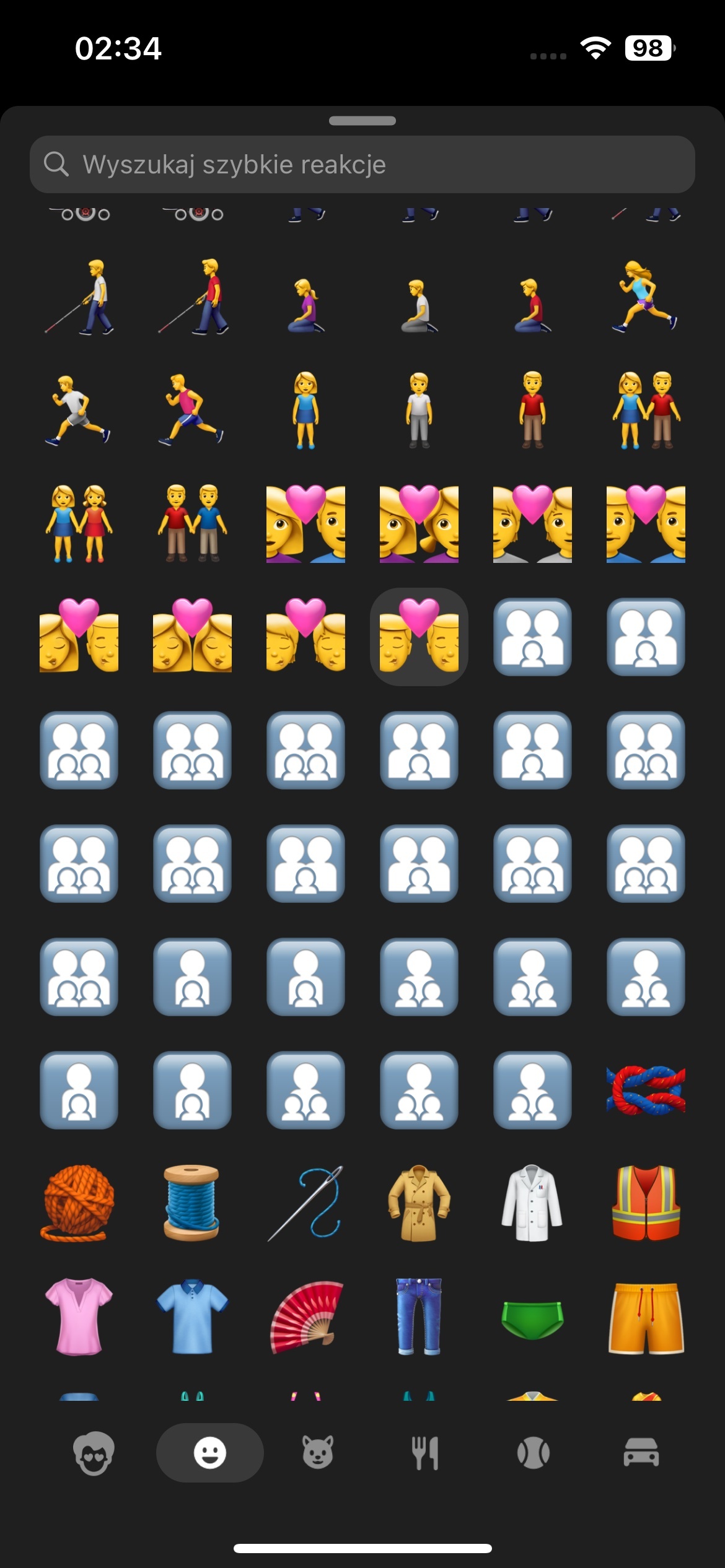Select the orange shorts emoji
Screen dimensions: 725x1568
click(646, 1317)
